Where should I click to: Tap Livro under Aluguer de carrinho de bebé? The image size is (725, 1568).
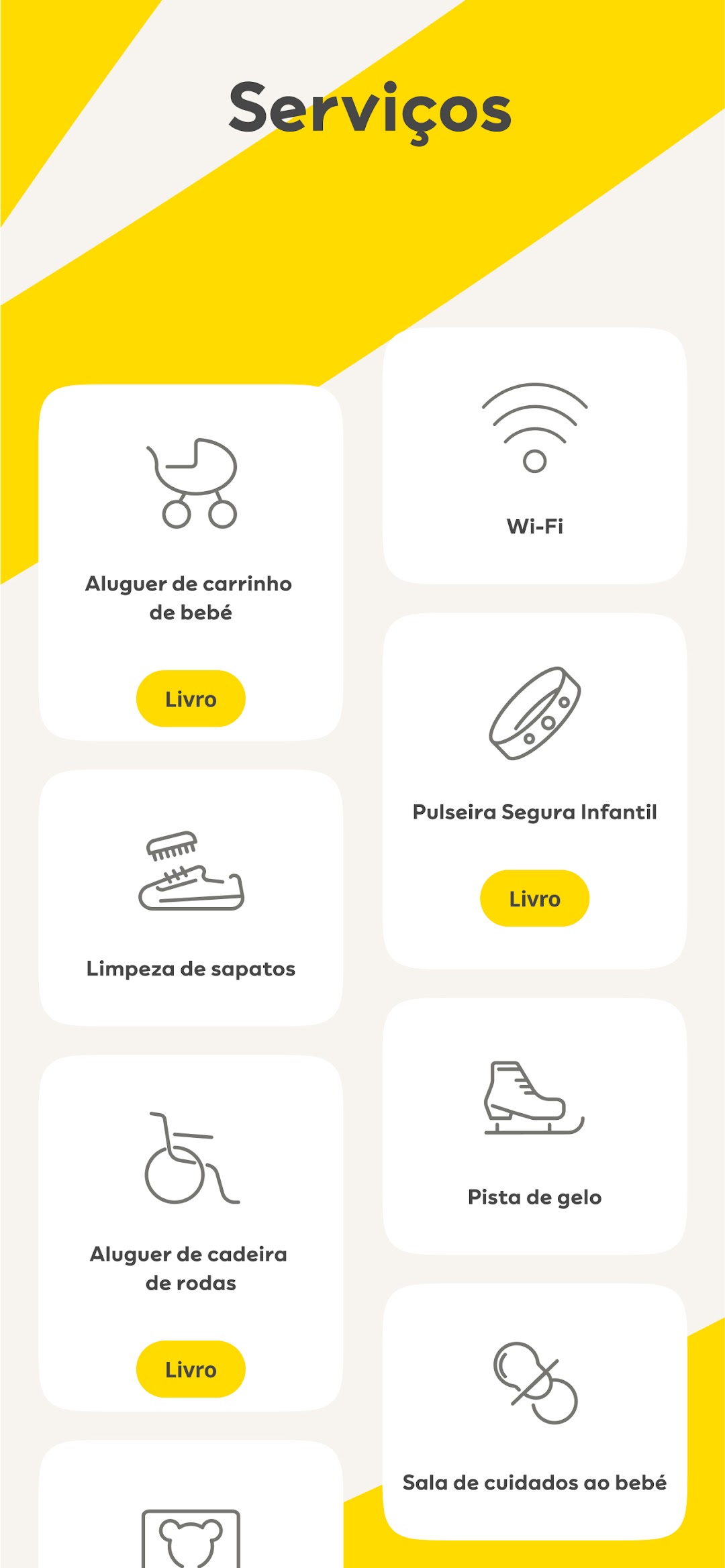point(191,698)
